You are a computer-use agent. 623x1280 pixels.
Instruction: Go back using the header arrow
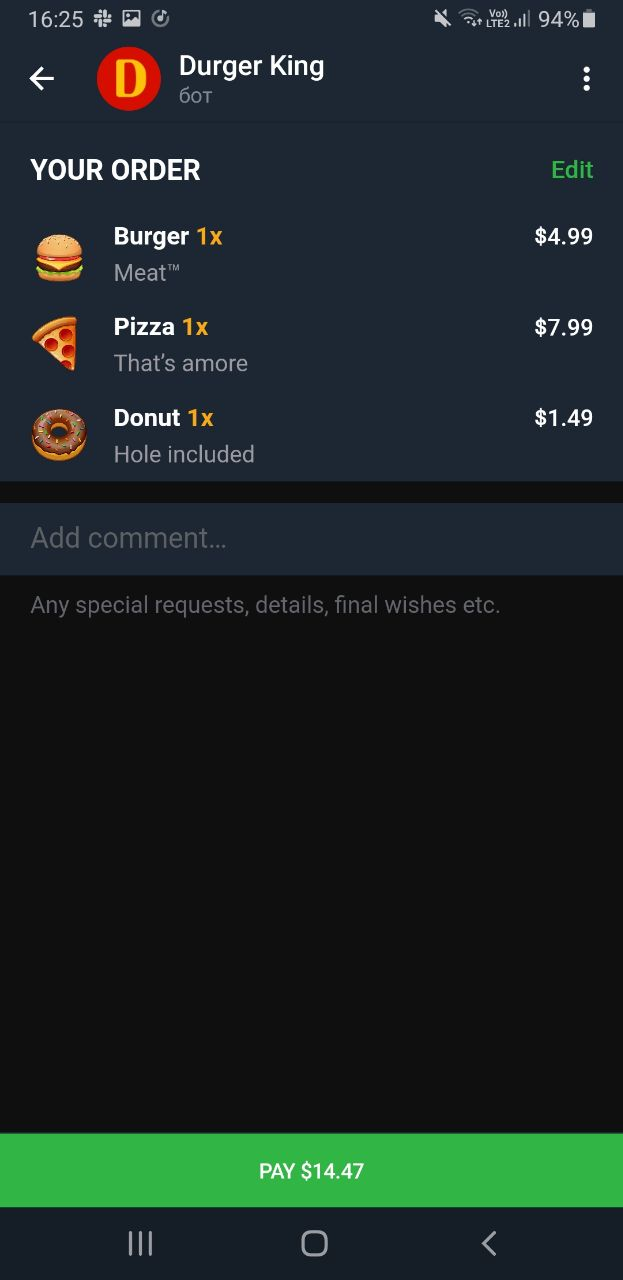[41, 79]
